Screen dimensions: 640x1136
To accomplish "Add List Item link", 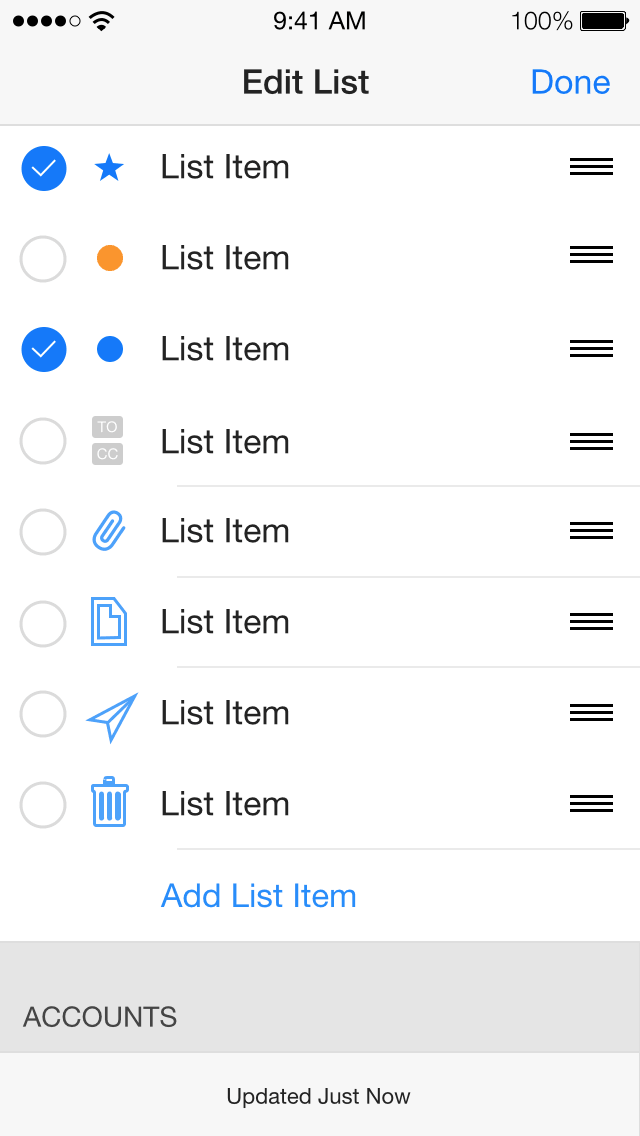I will click(259, 895).
